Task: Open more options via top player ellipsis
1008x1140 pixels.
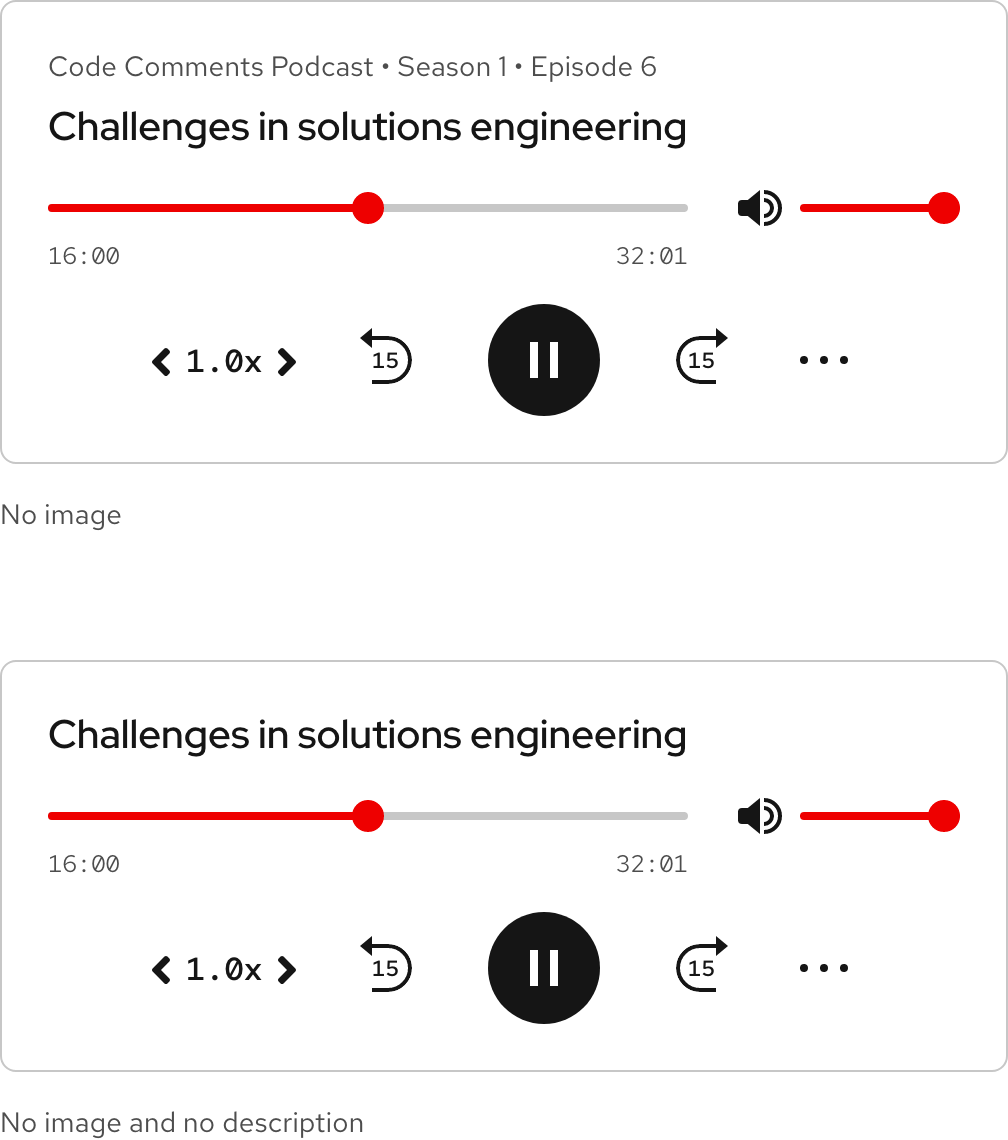Action: click(823, 359)
